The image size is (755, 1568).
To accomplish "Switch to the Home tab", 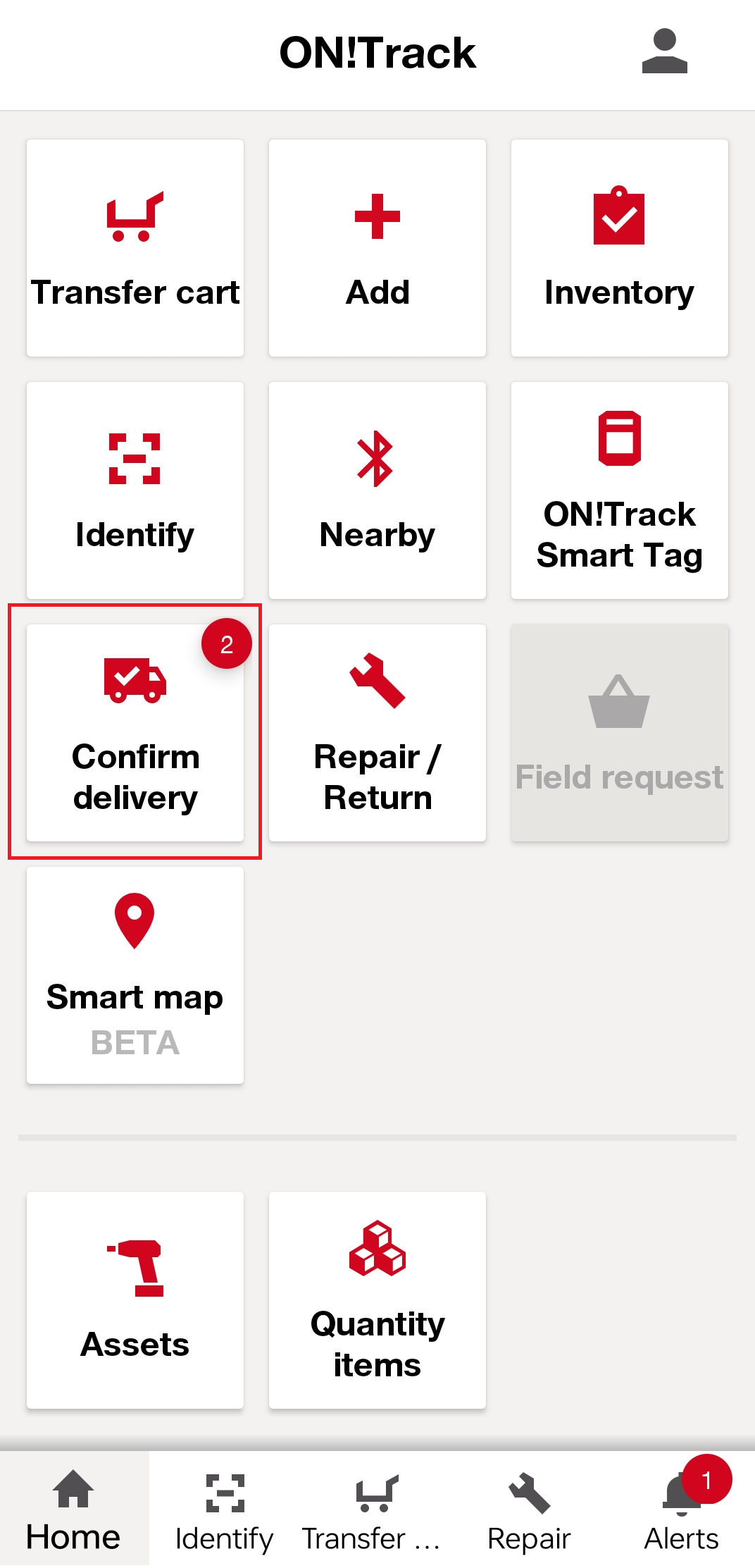I will click(74, 1510).
